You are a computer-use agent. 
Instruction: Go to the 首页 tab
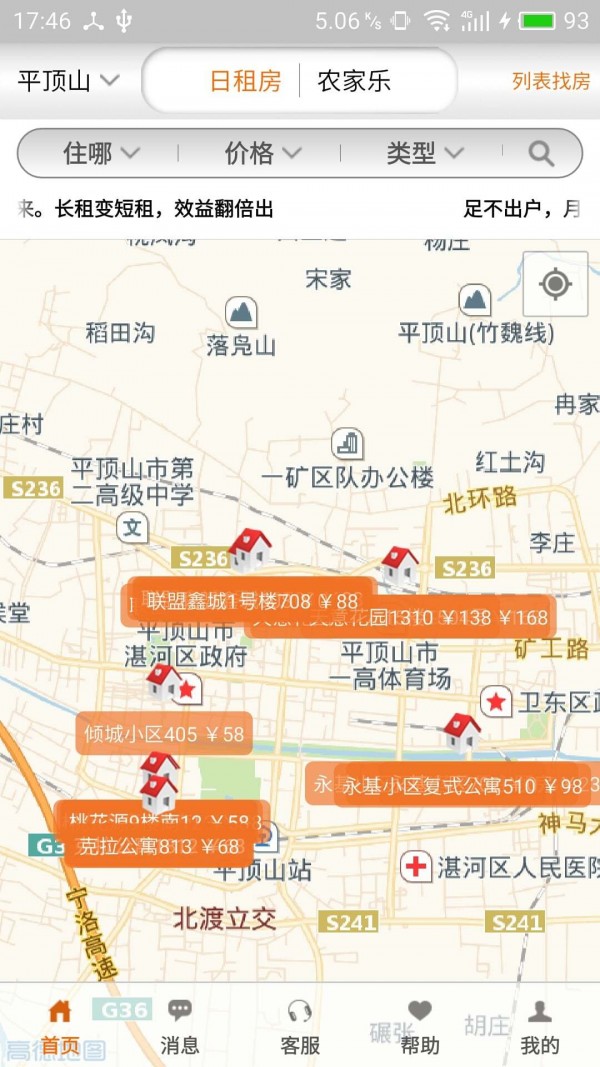[x=60, y=1028]
